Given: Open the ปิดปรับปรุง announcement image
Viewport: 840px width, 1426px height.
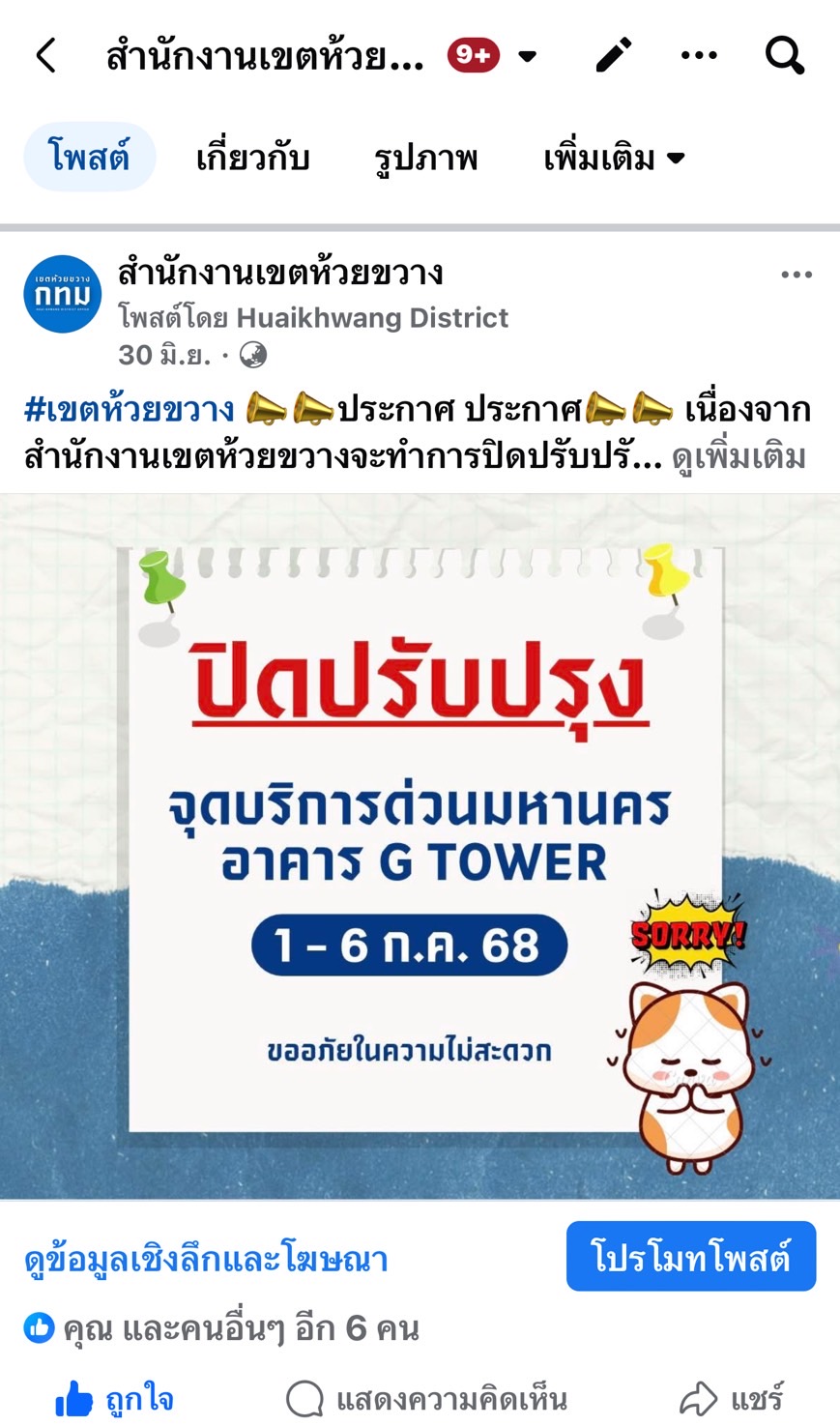Looking at the screenshot, I should (x=420, y=846).
